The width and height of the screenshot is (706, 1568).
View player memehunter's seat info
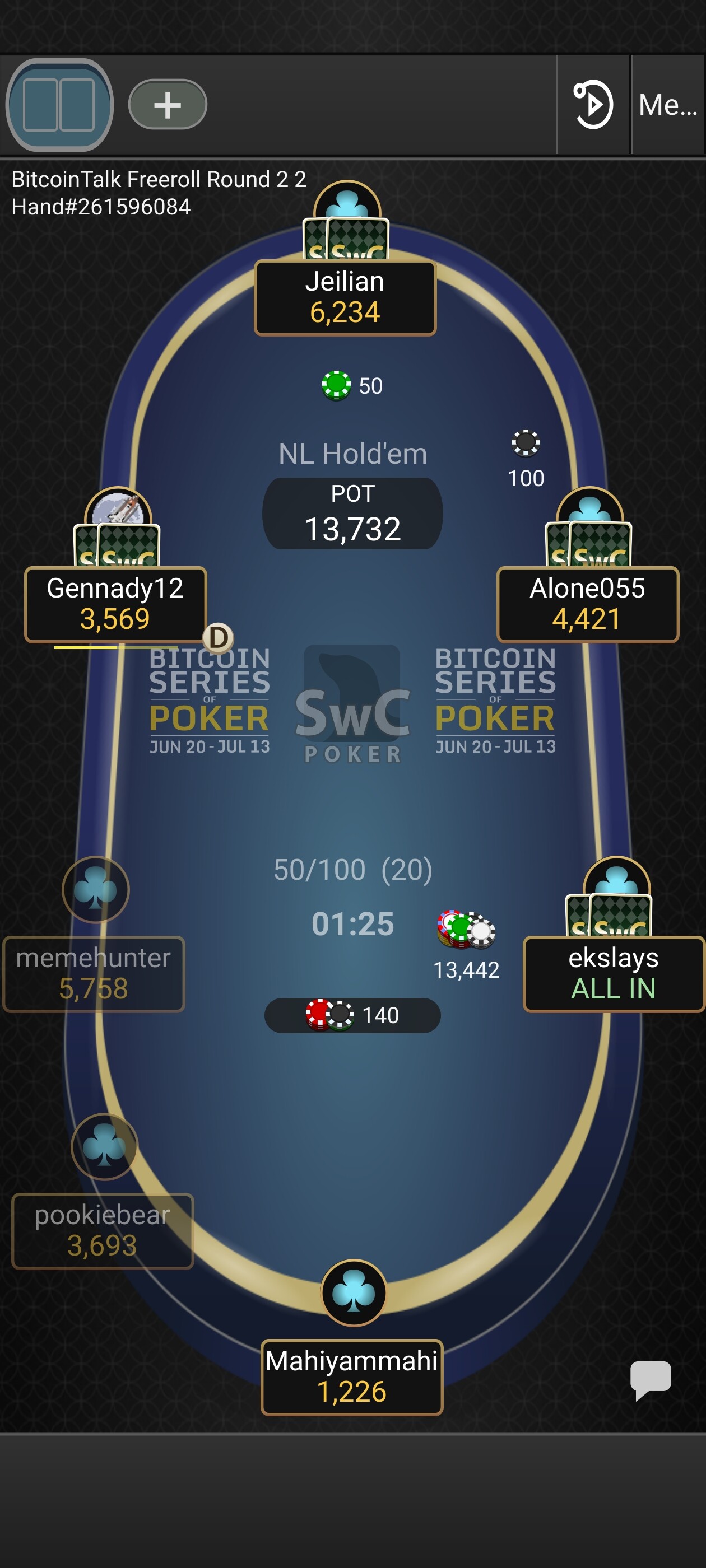tap(94, 973)
